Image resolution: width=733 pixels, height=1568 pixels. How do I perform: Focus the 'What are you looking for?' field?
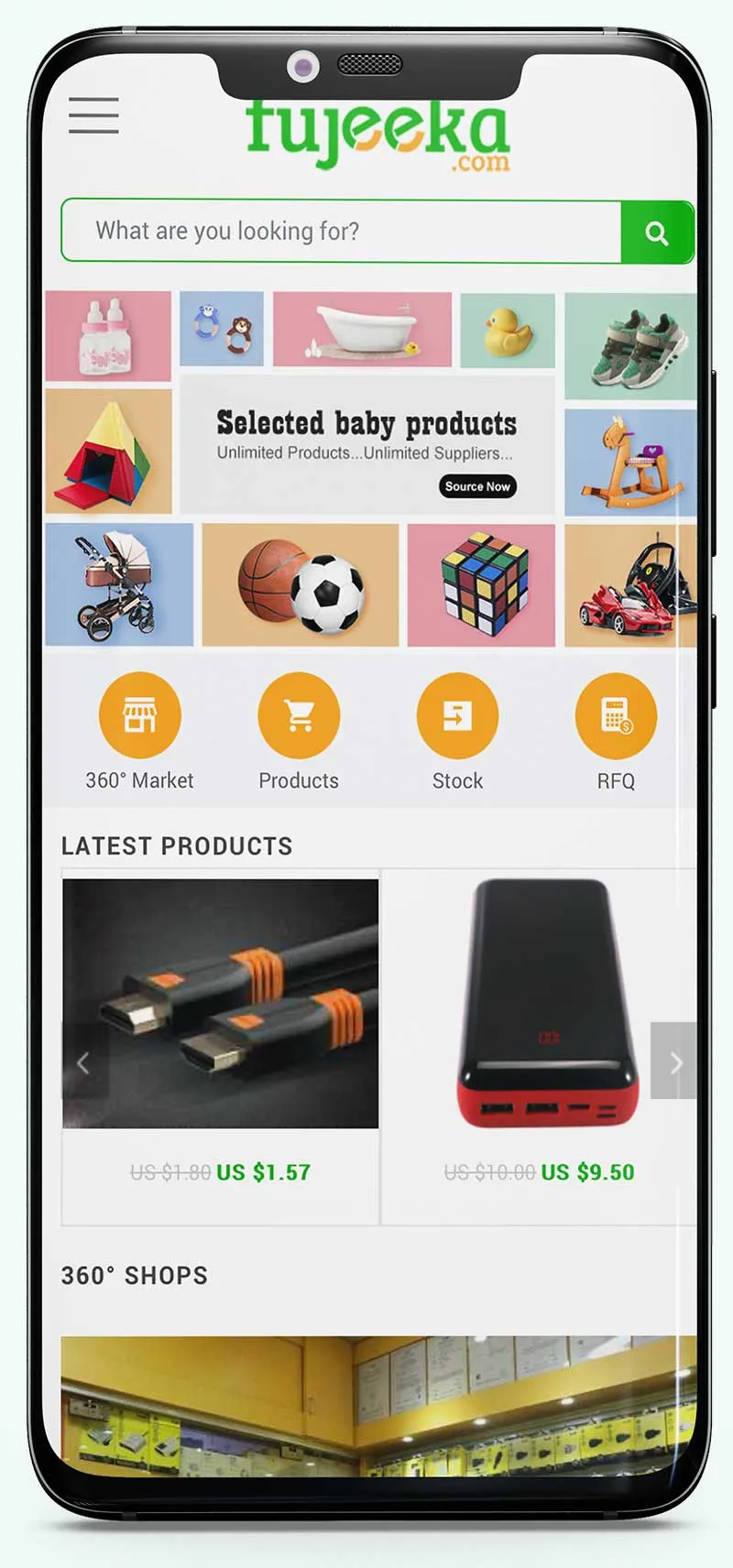(339, 231)
